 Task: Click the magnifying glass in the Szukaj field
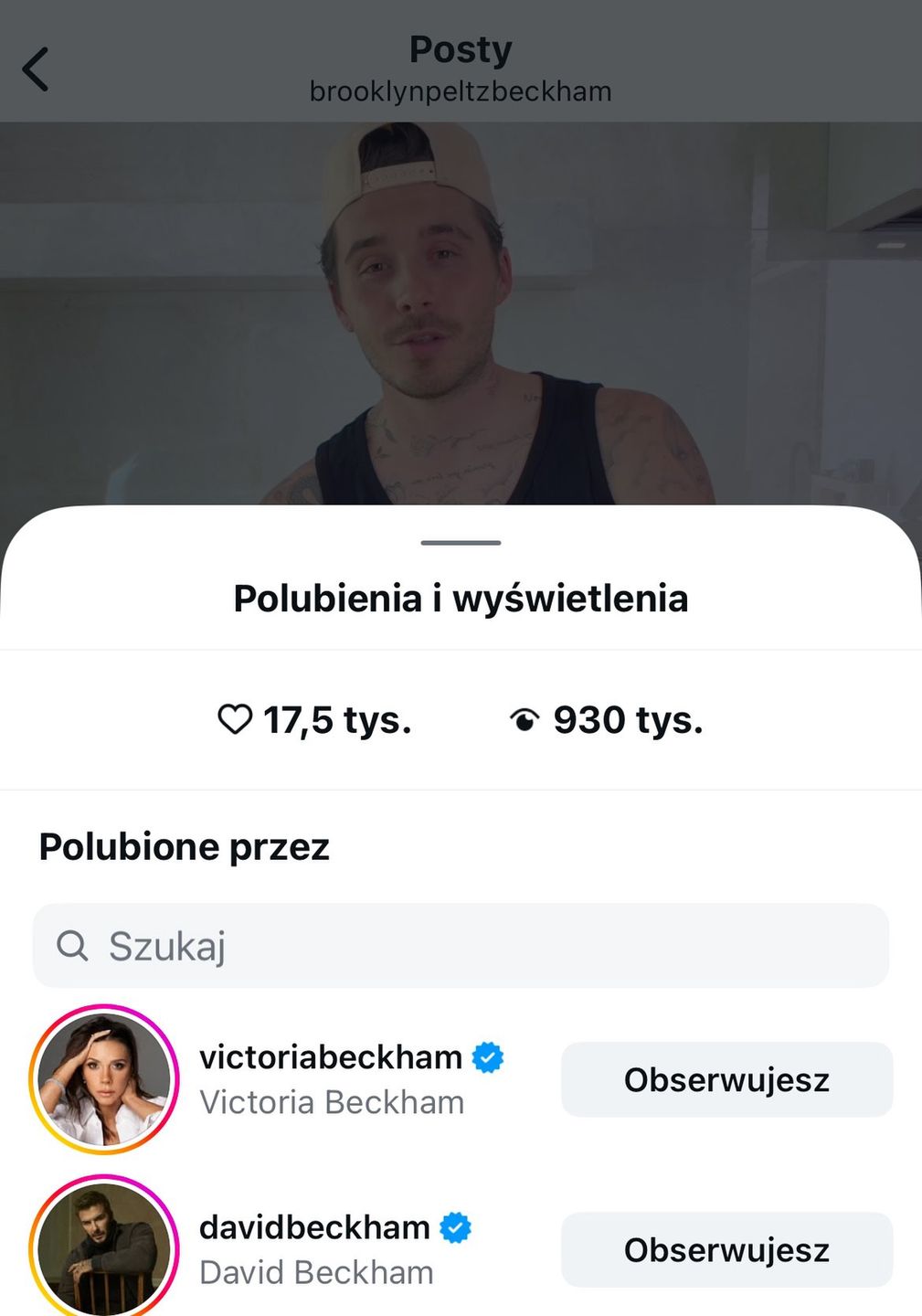(x=72, y=946)
